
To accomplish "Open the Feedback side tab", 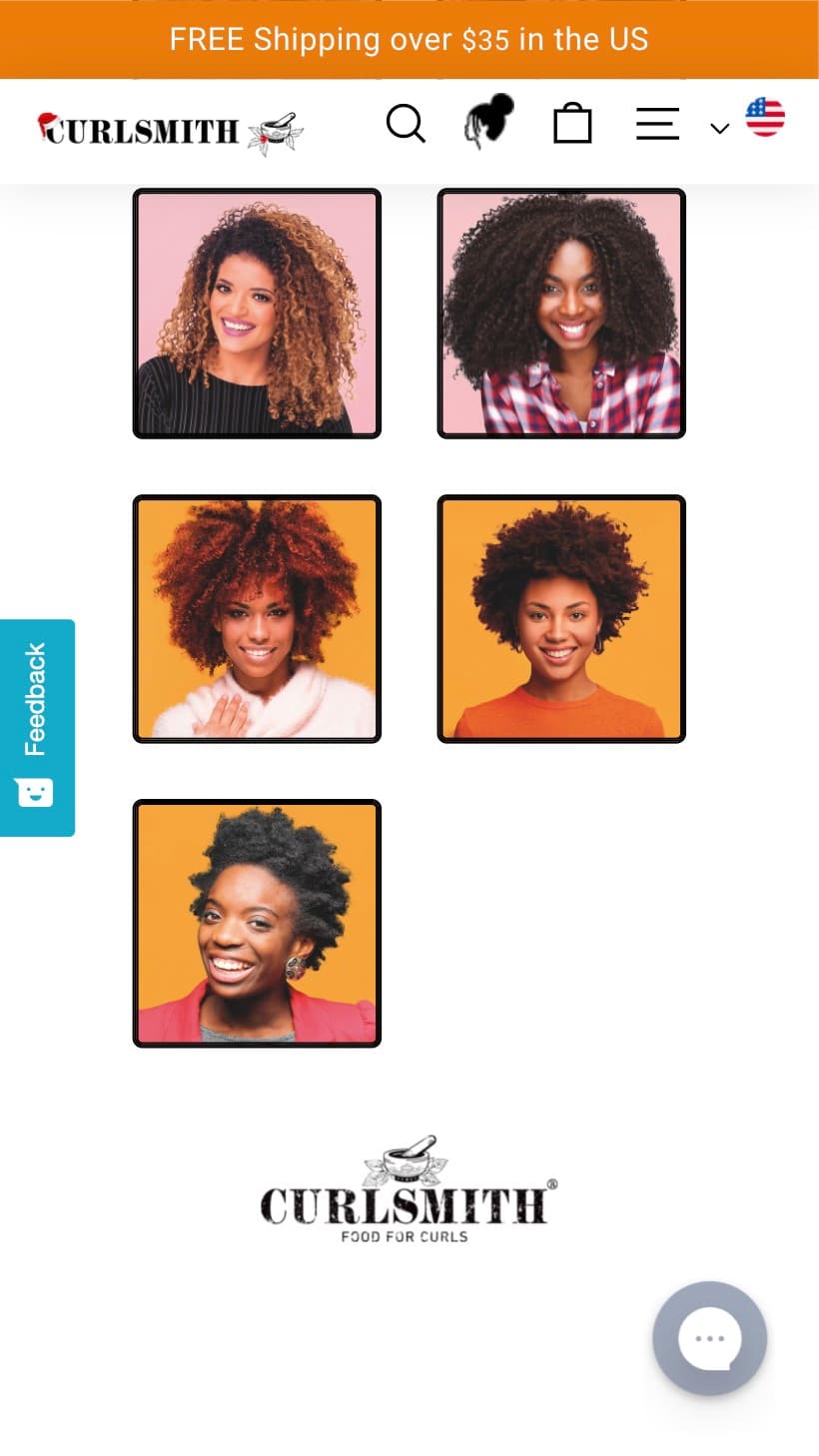I will [x=37, y=727].
